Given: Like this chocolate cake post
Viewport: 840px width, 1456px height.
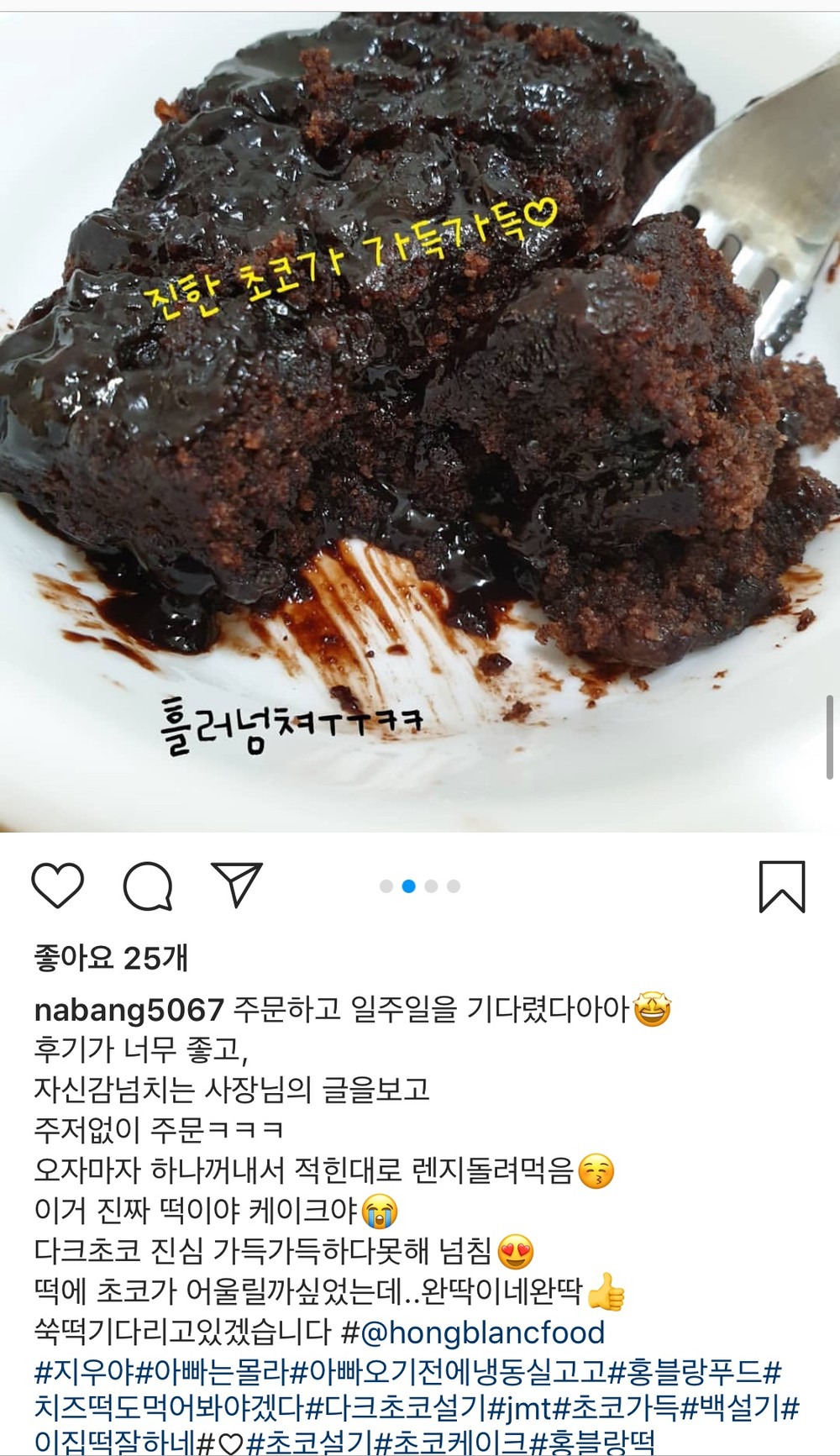Looking at the screenshot, I should click(x=58, y=886).
